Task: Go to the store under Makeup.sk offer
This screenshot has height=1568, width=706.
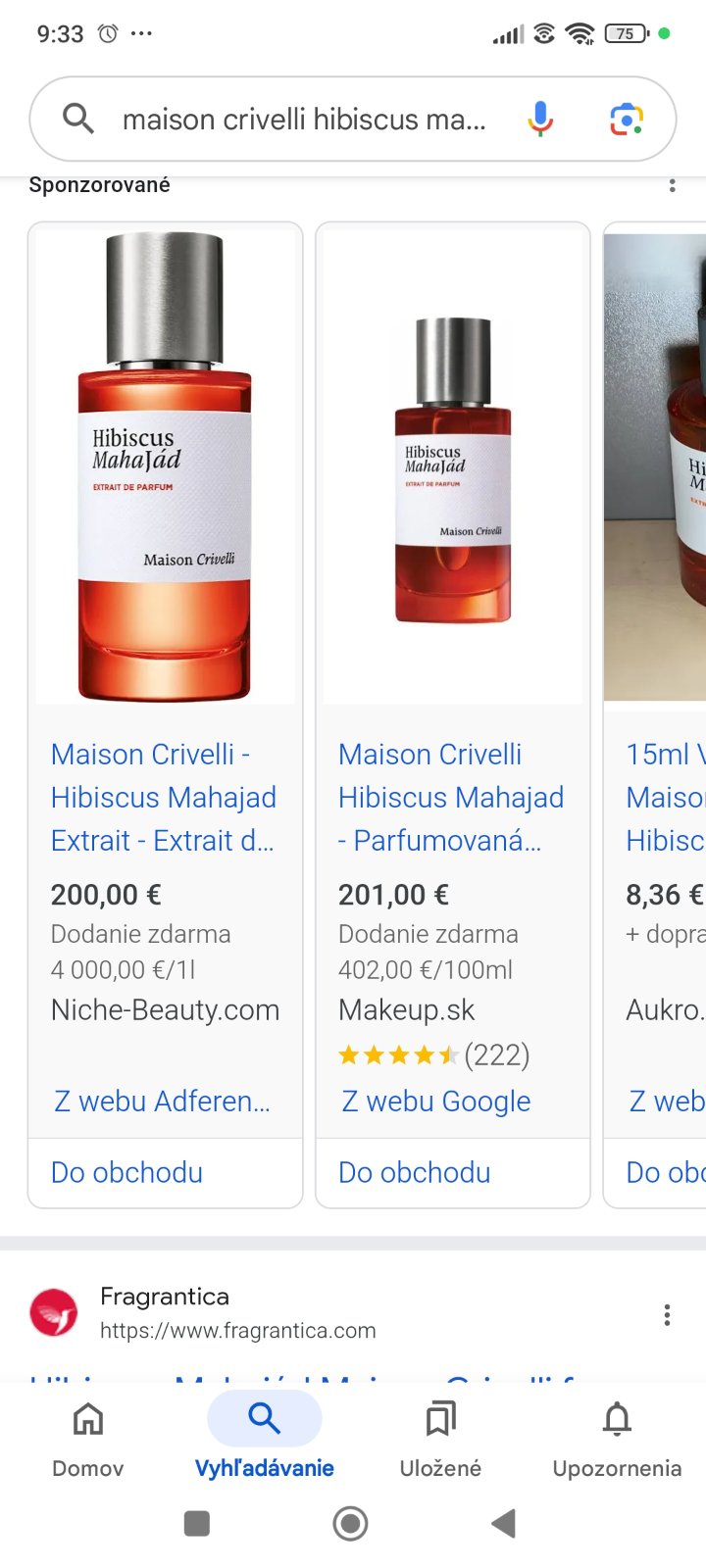Action: point(414,1172)
